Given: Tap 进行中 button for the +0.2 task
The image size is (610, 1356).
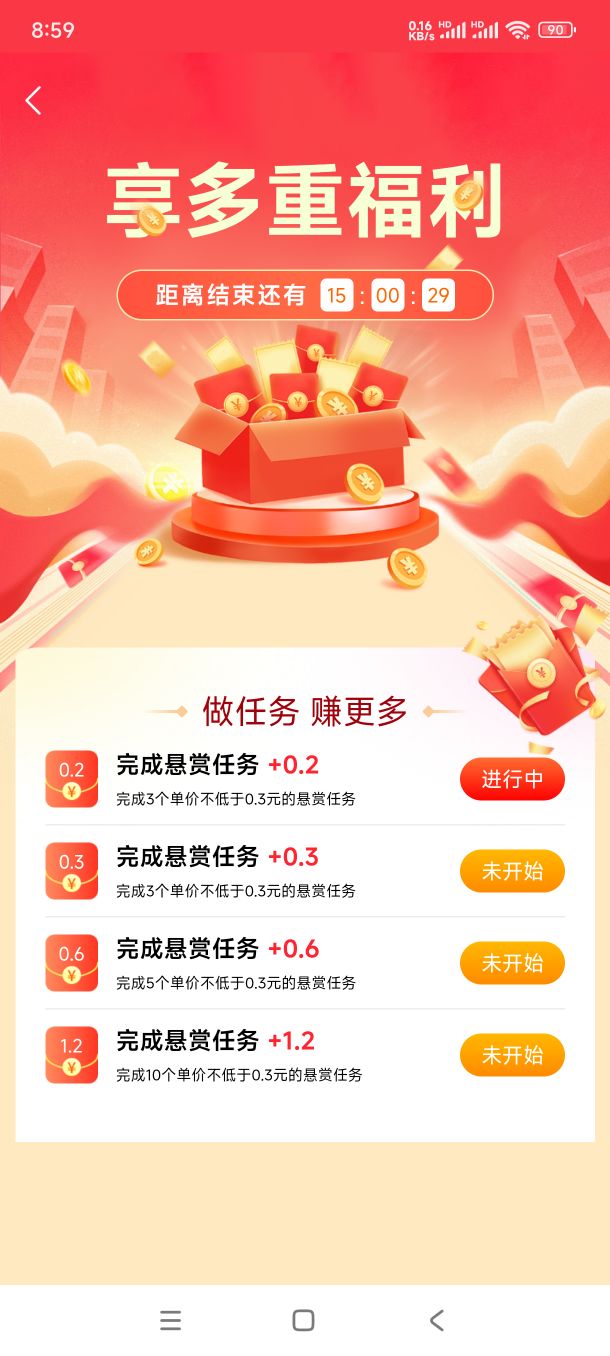Looking at the screenshot, I should [x=512, y=779].
